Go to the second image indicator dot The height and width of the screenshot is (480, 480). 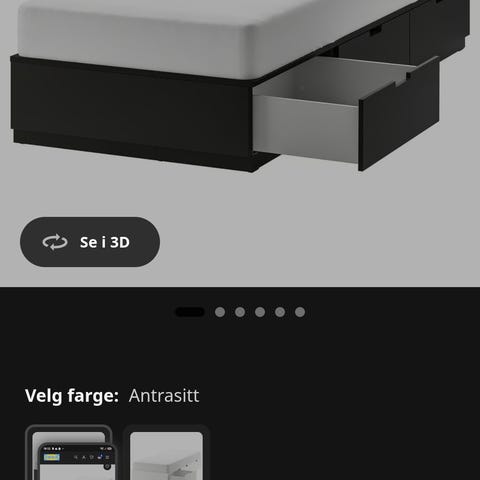[x=220, y=312]
